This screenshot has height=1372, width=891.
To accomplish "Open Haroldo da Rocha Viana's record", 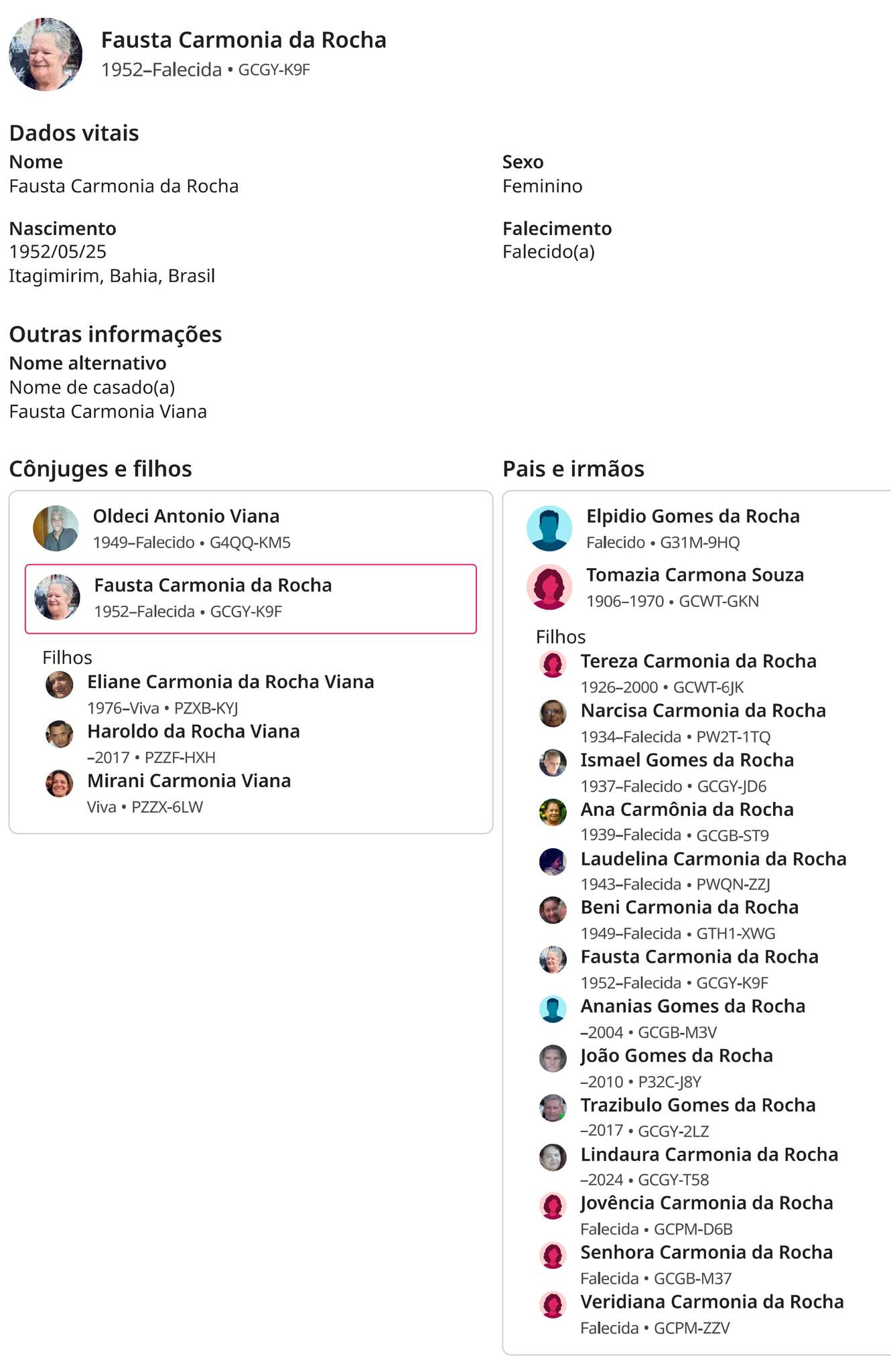I will [193, 731].
